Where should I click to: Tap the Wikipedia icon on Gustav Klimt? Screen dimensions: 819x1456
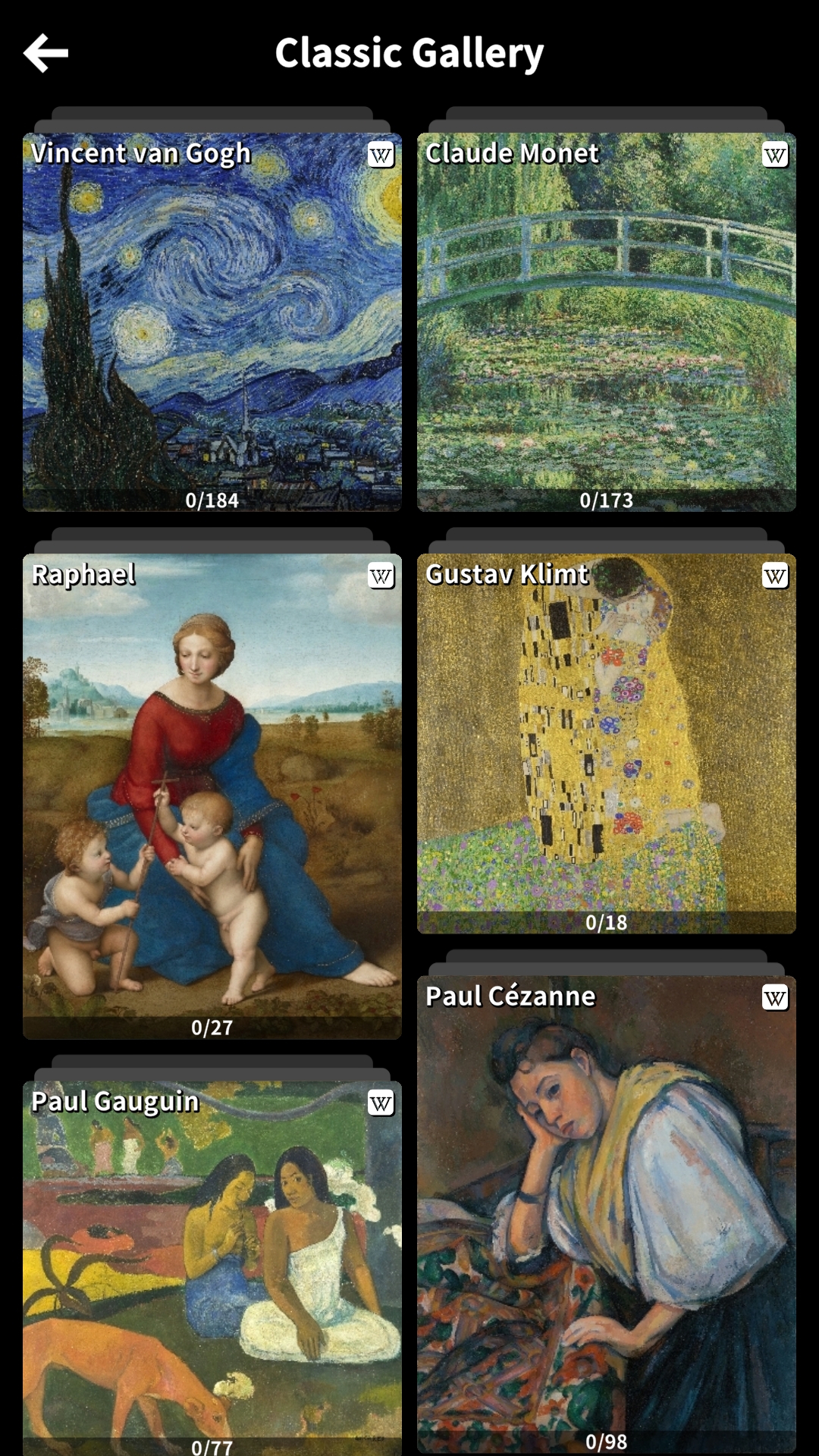pyautogui.click(x=775, y=576)
